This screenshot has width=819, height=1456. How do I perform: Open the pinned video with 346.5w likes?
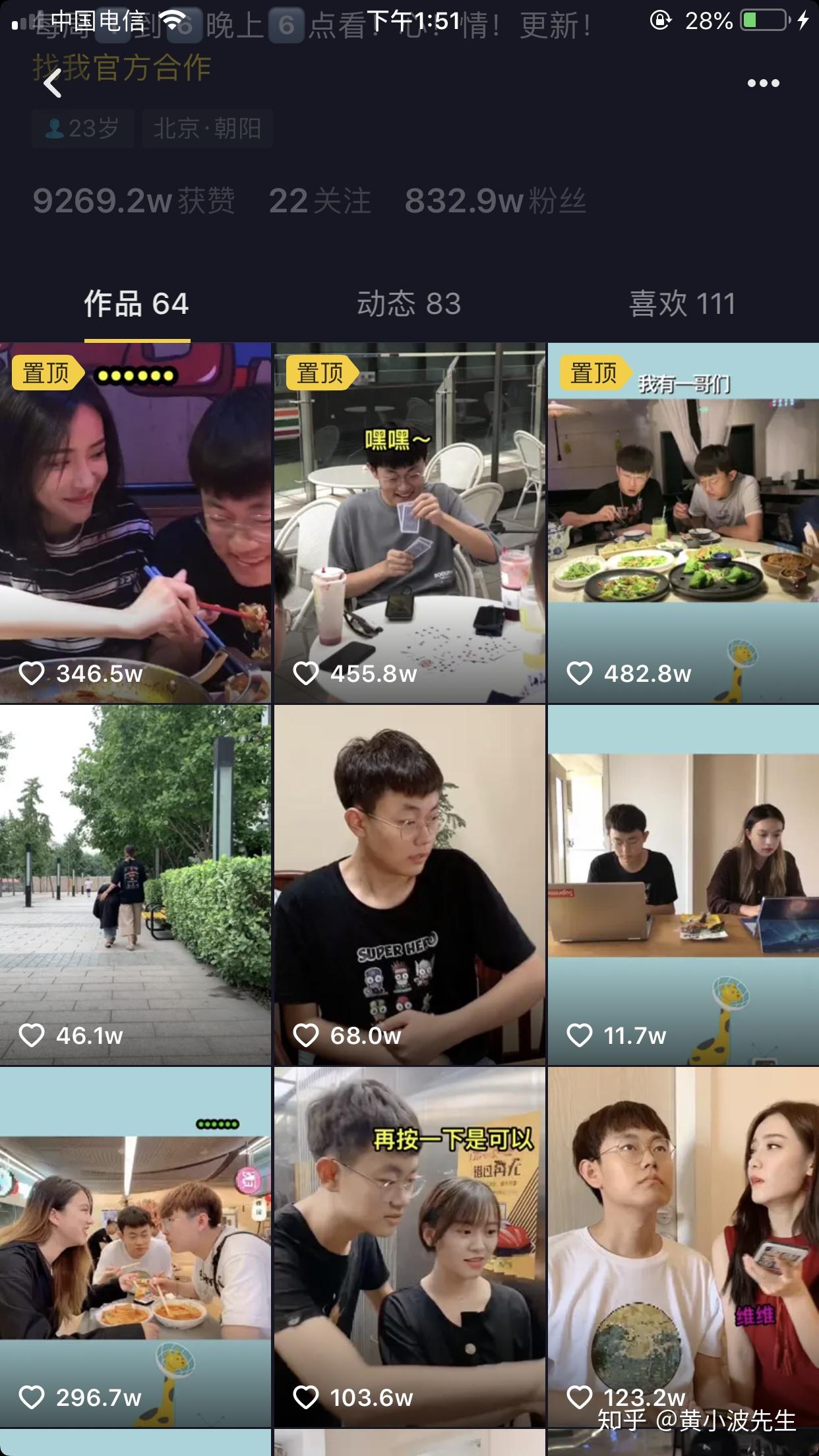coord(135,522)
